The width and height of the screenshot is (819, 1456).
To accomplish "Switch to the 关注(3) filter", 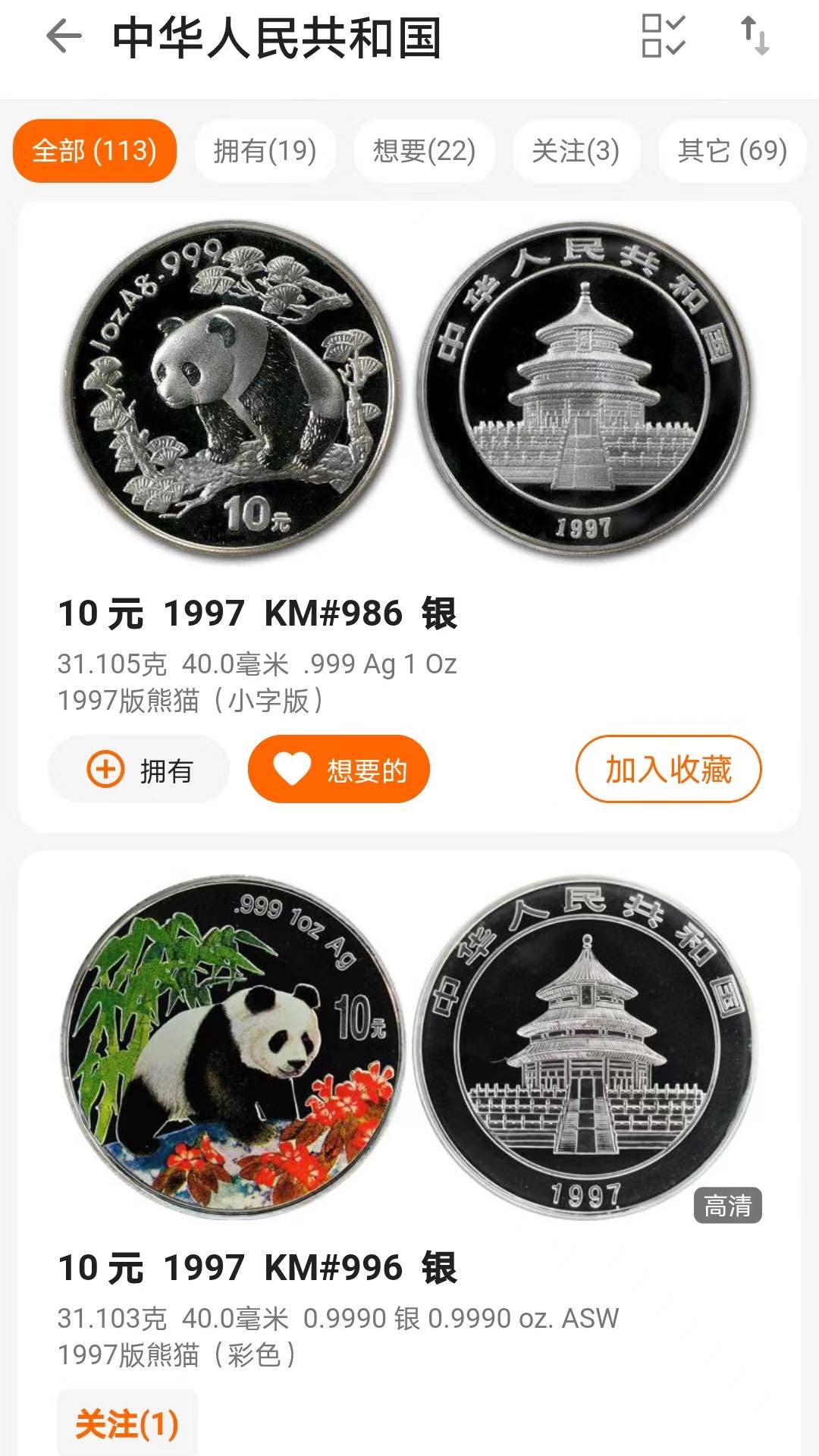I will pos(576,150).
